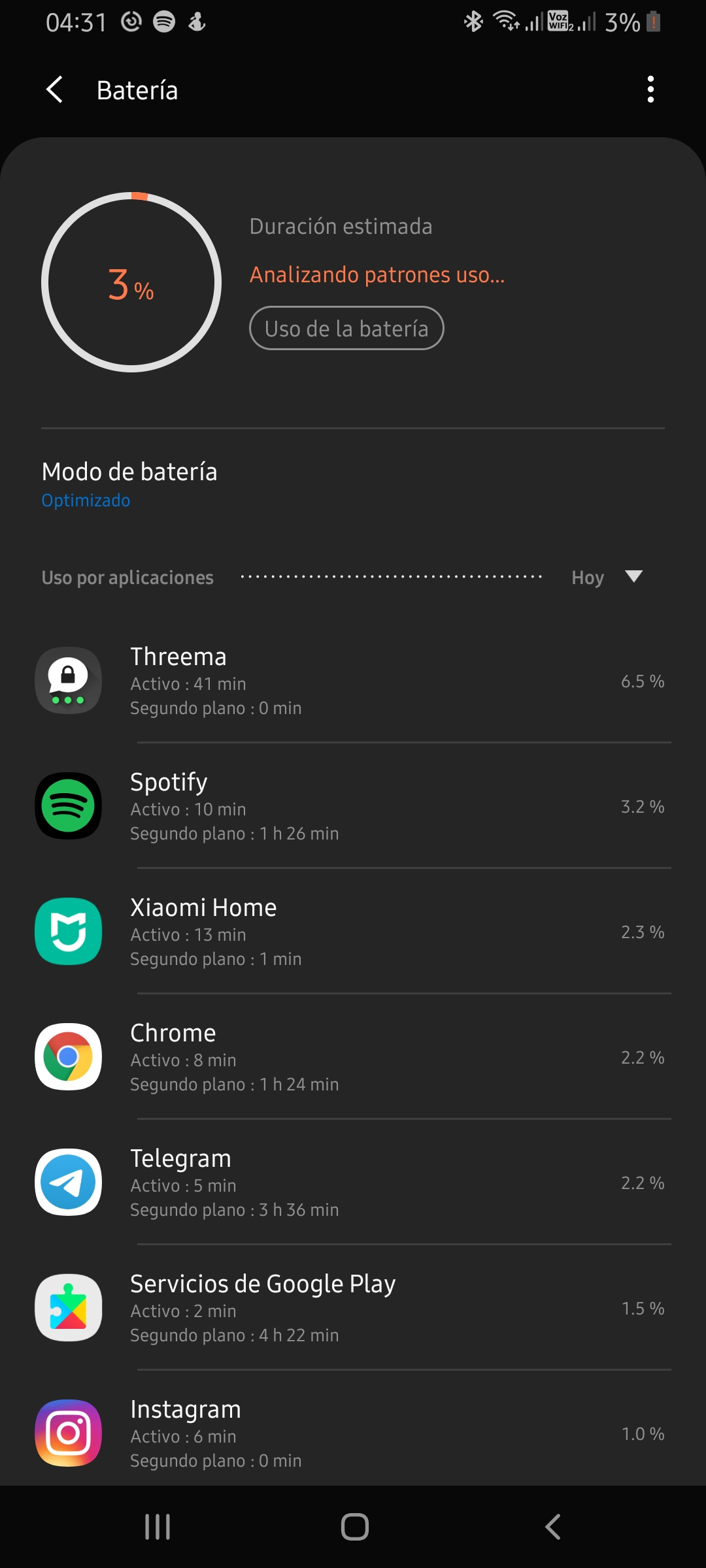Select Chrome battery usage row

[x=353, y=1057]
